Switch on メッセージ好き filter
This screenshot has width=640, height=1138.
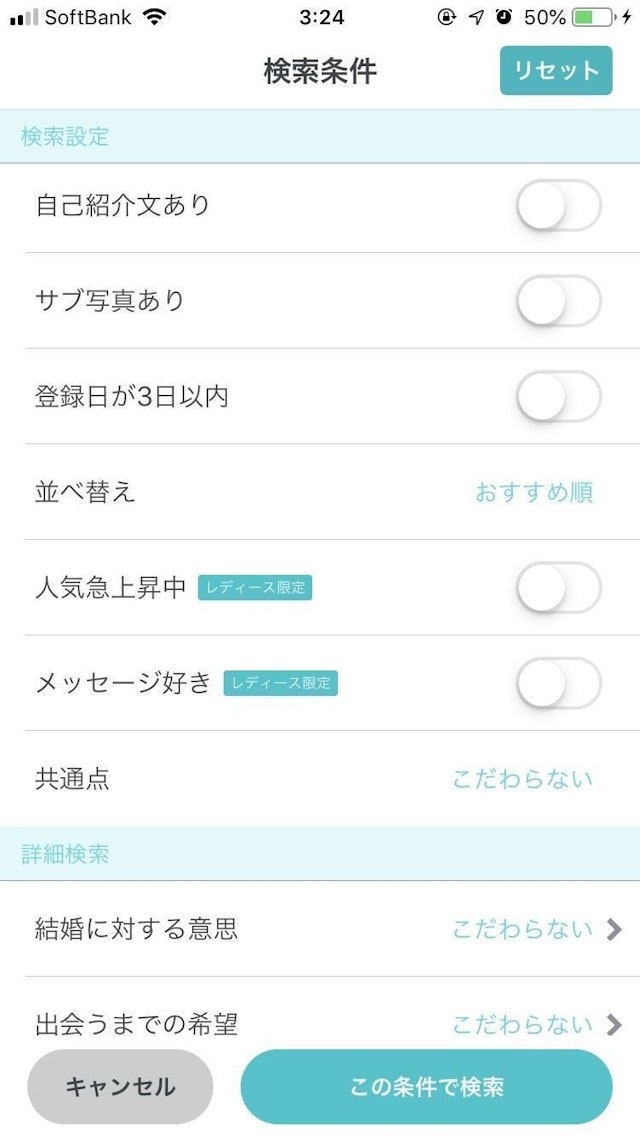pyautogui.click(x=558, y=684)
